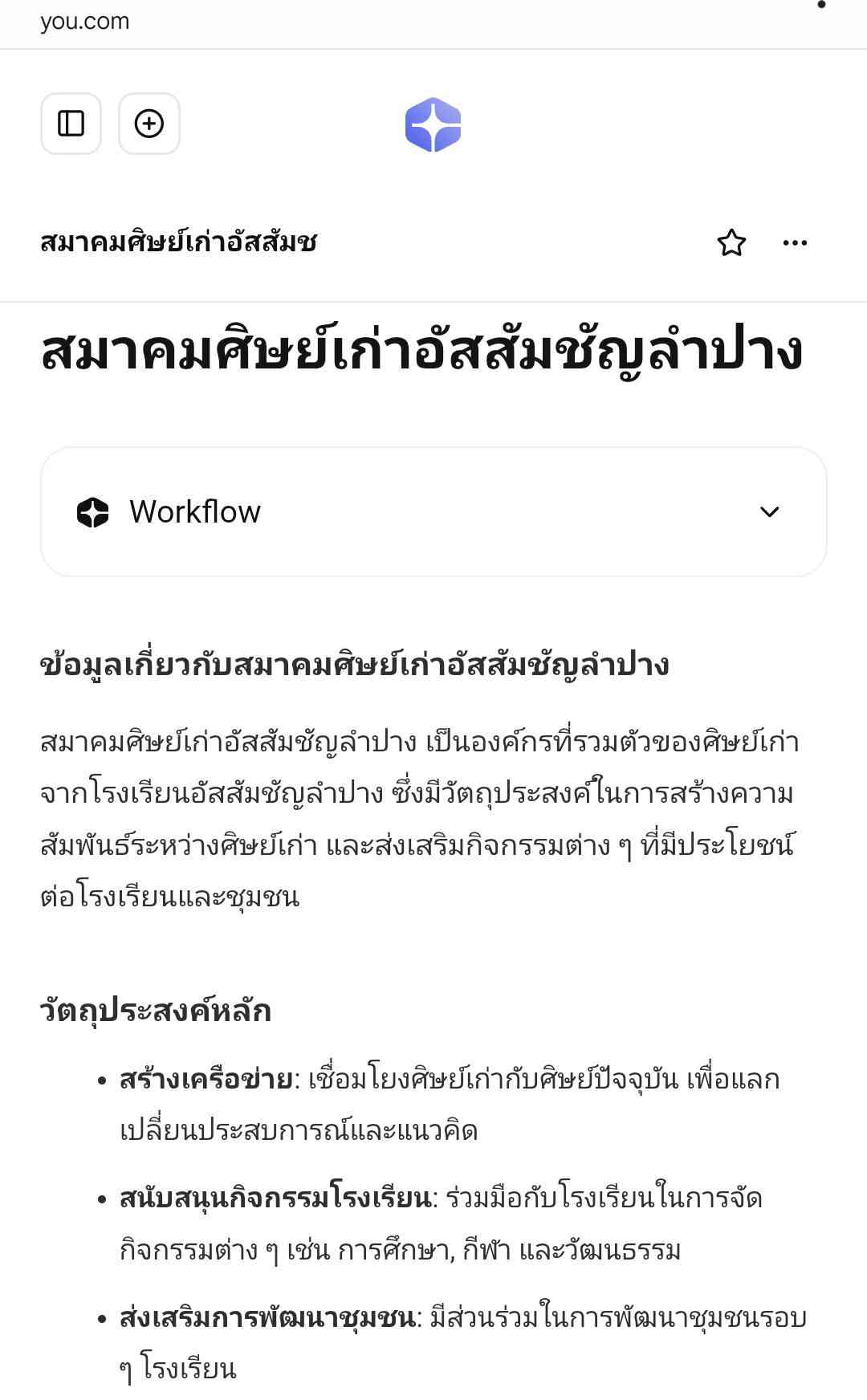Start a new chat with plus icon
The image size is (867, 1400).
149,124
